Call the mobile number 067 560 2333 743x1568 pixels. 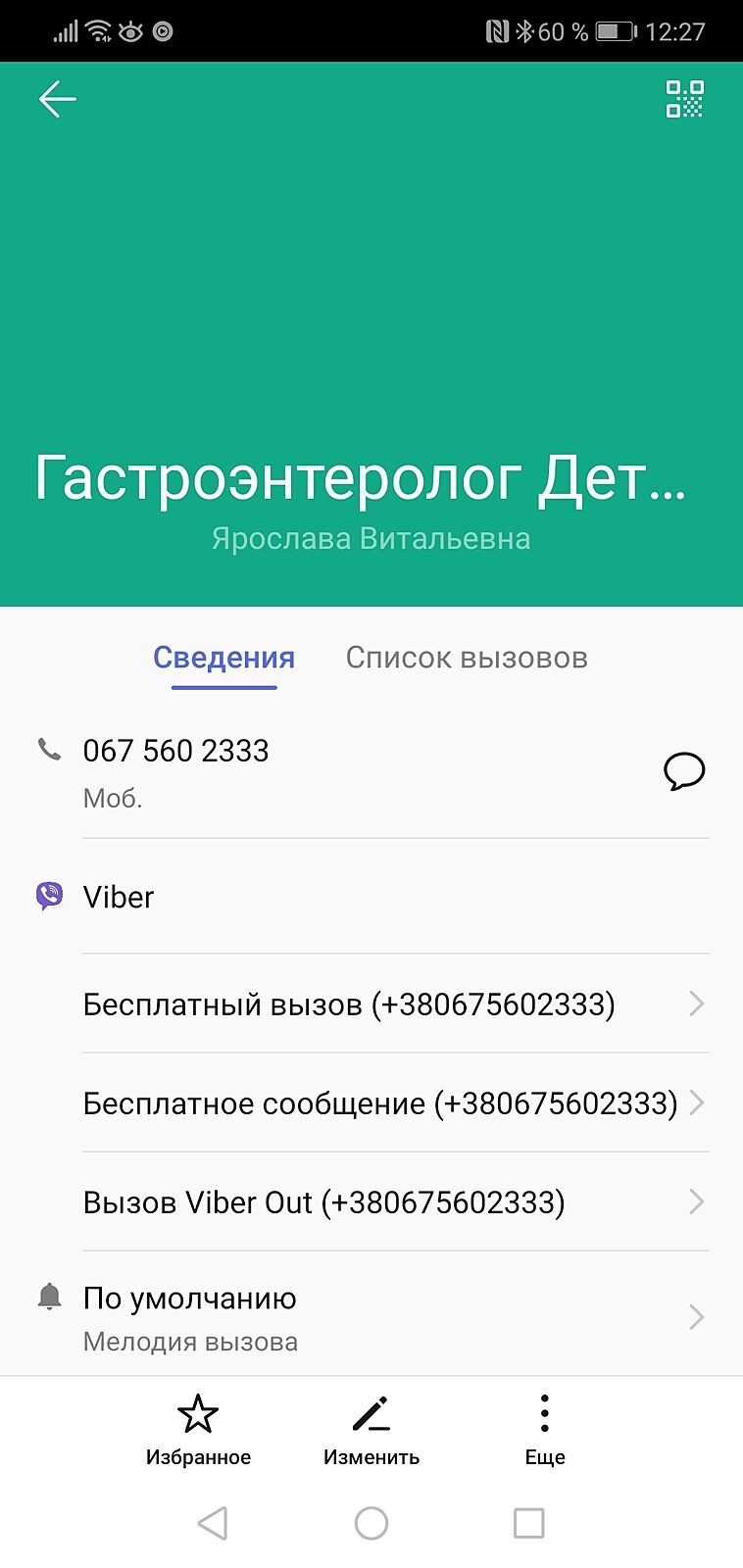tap(176, 752)
